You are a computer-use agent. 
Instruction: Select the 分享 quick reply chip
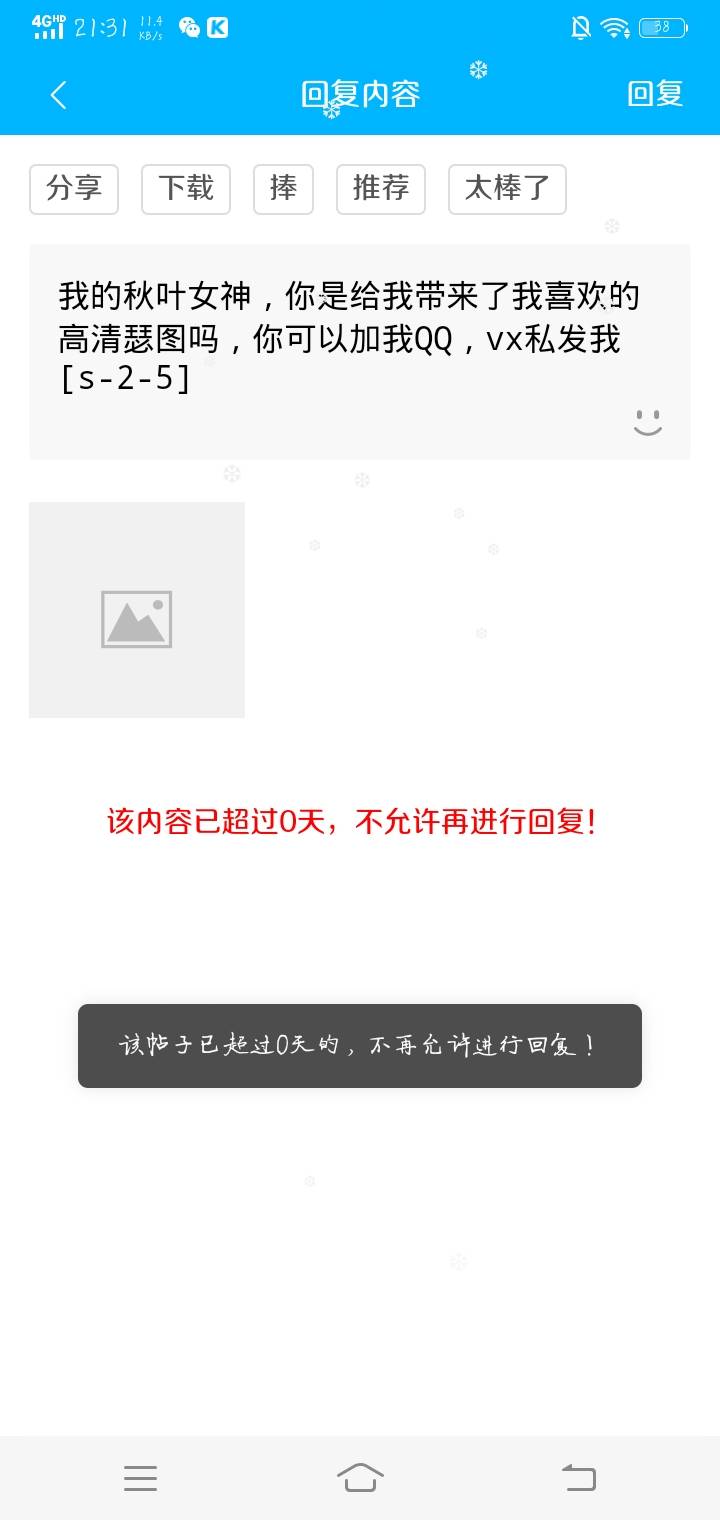pos(74,189)
